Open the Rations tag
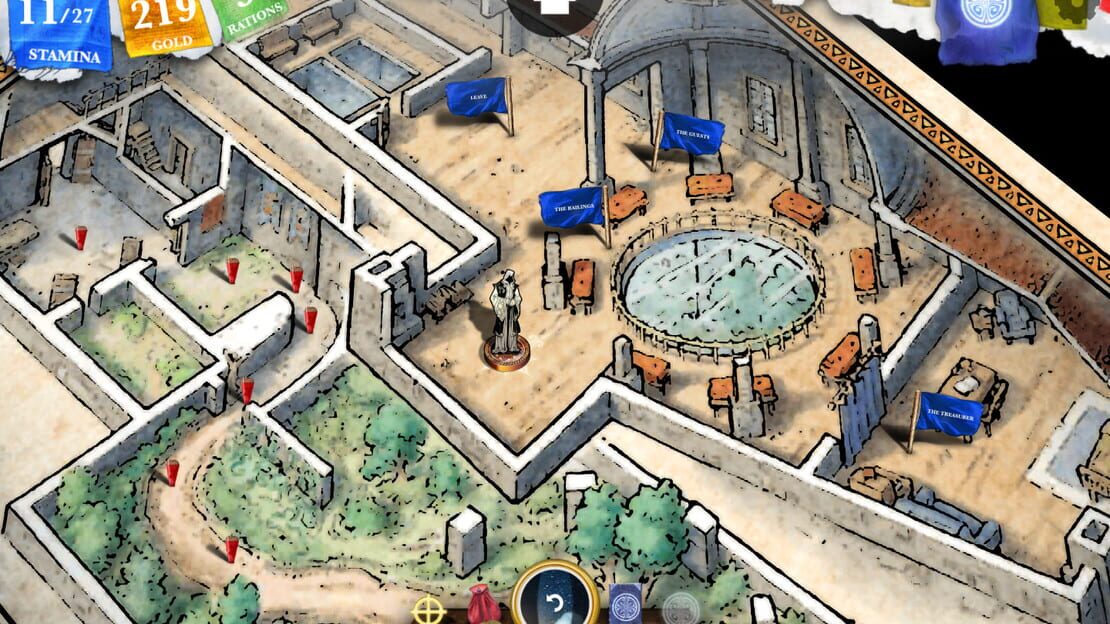 (252, 18)
